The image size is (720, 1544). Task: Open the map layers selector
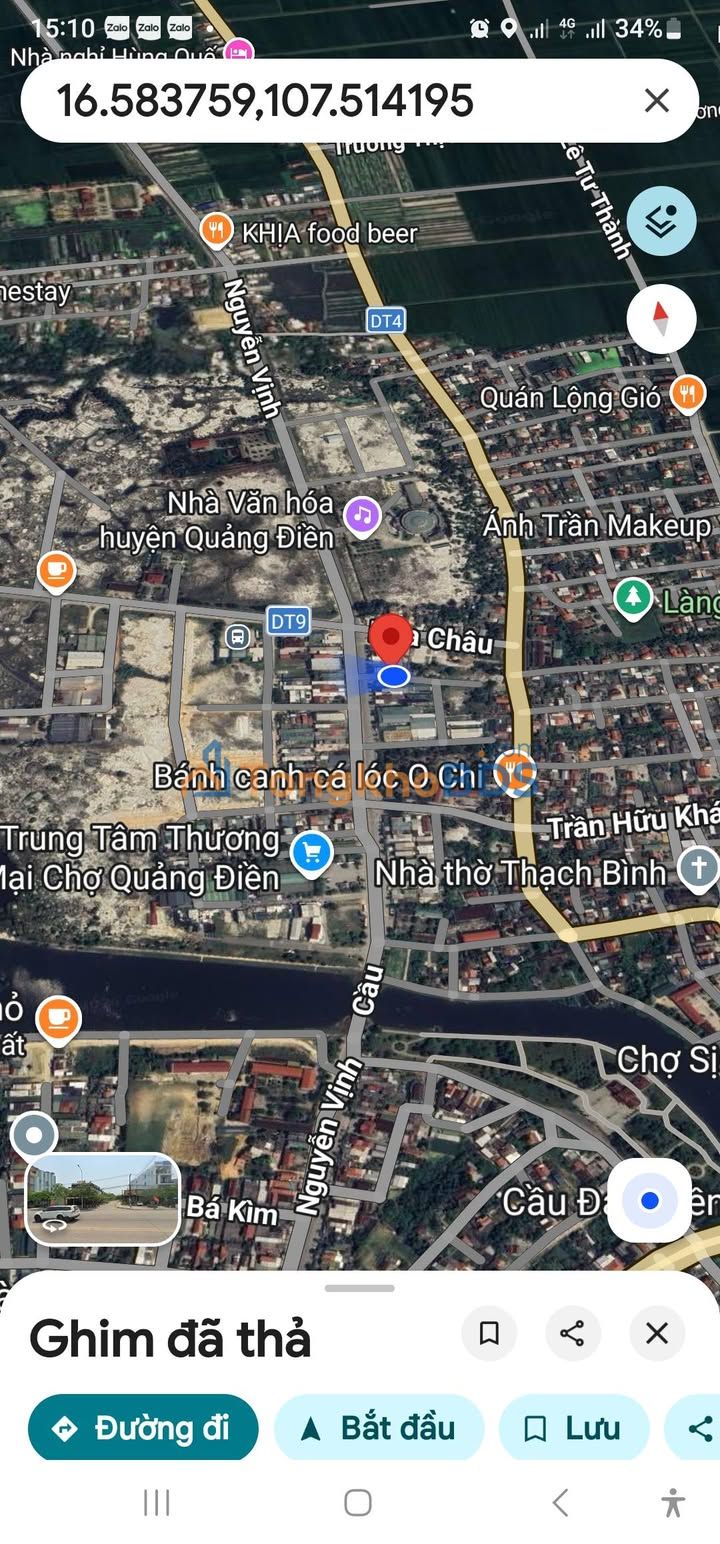coord(661,221)
